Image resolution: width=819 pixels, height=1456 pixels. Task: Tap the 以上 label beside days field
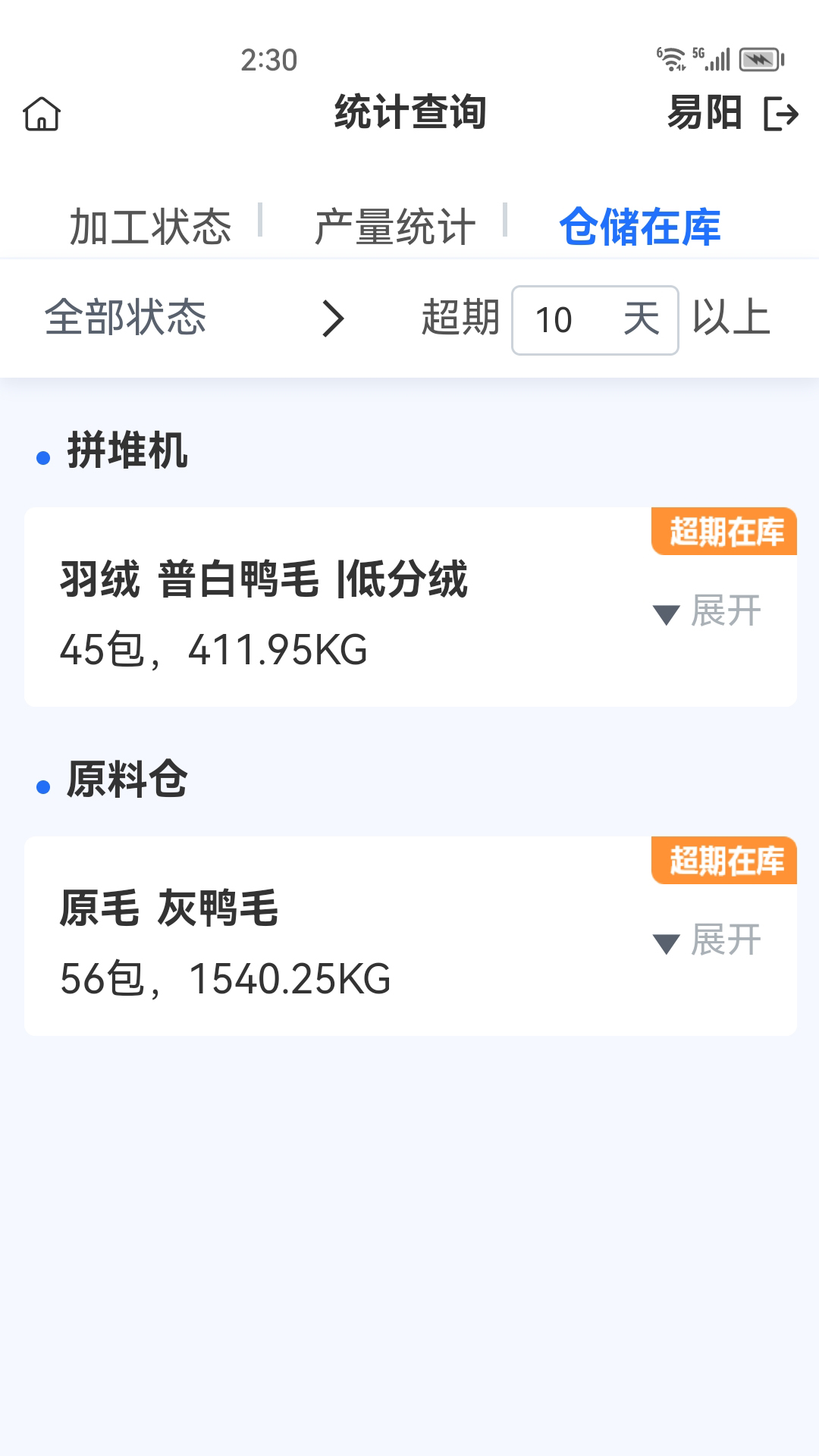pyautogui.click(x=730, y=318)
